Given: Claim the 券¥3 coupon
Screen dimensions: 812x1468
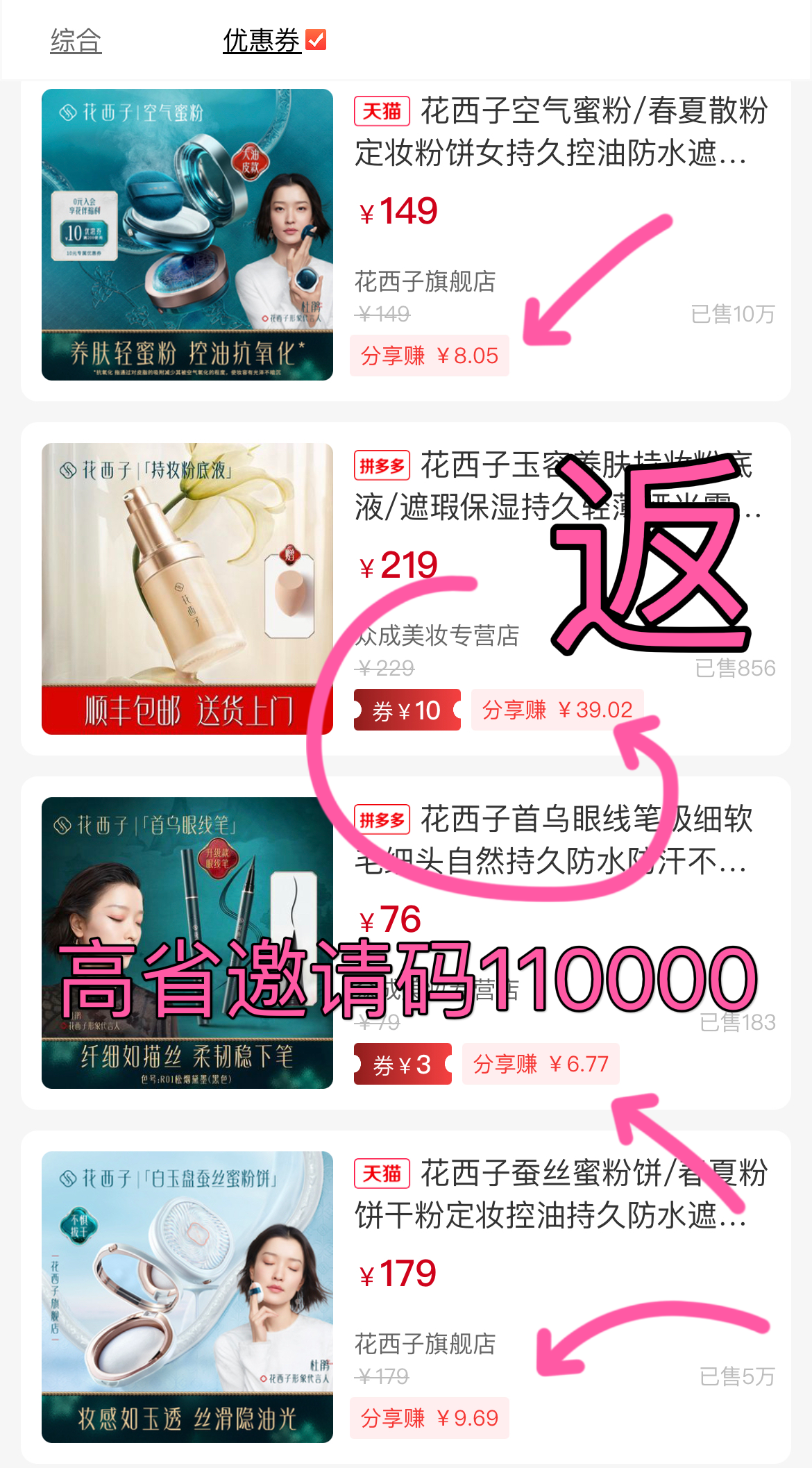Looking at the screenshot, I should tap(403, 1064).
